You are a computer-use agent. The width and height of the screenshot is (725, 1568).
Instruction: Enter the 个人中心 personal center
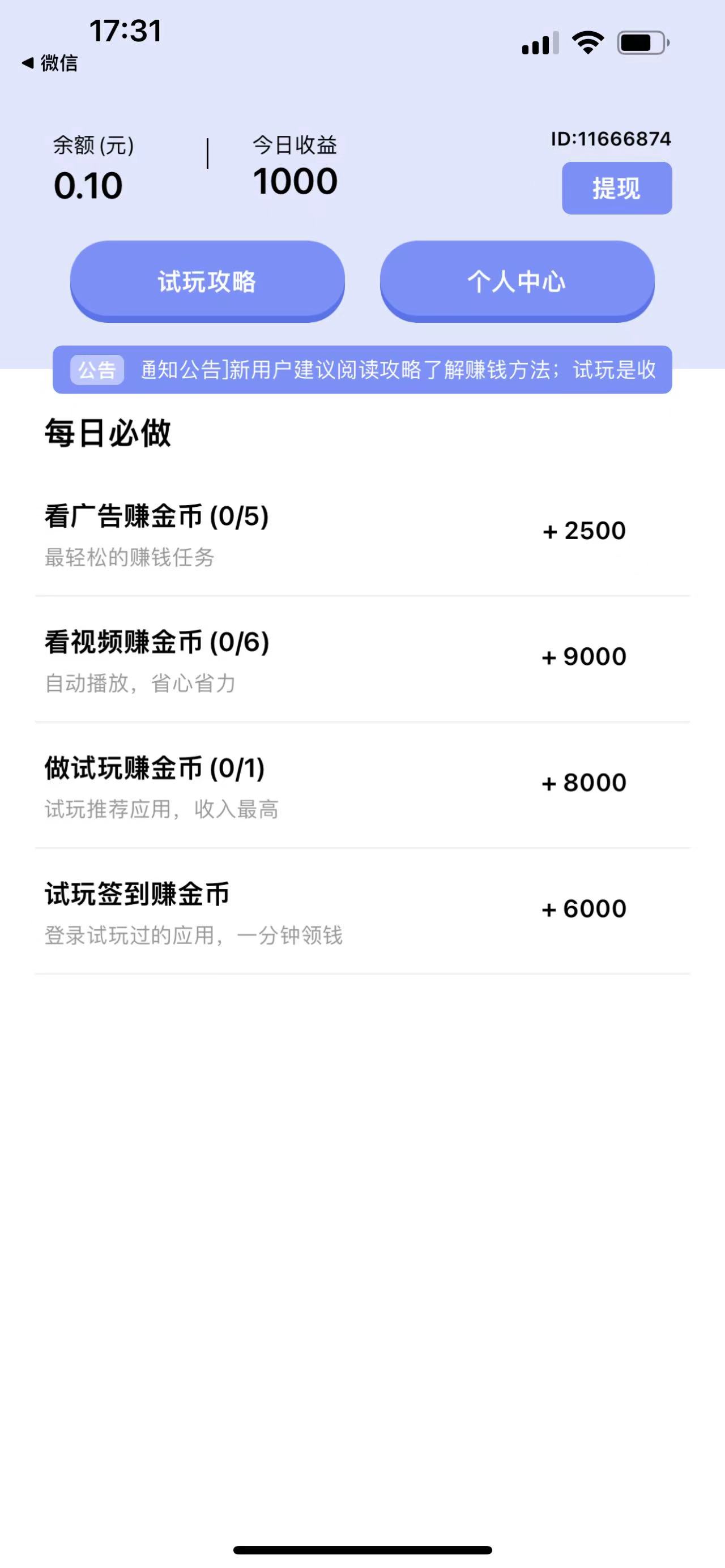click(518, 282)
